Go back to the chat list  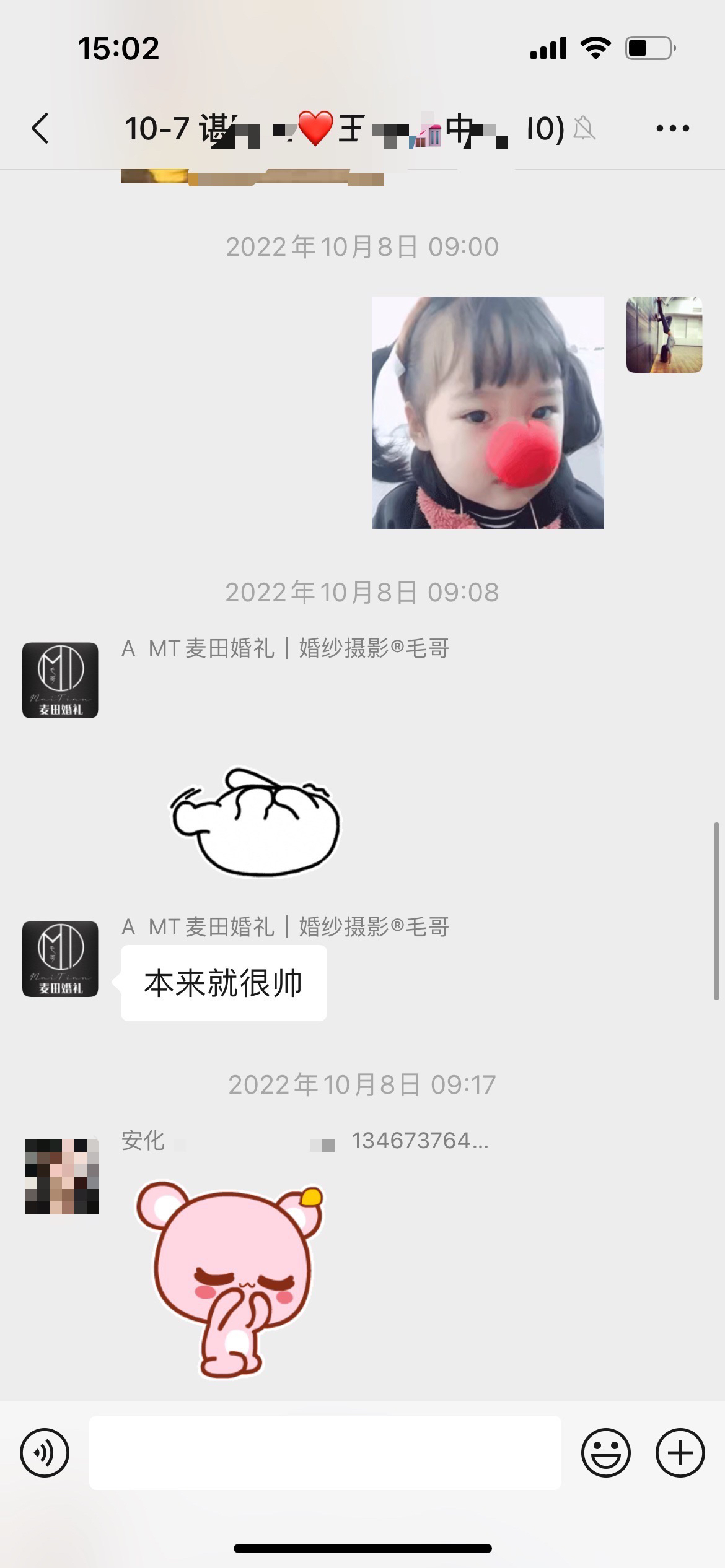(41, 129)
